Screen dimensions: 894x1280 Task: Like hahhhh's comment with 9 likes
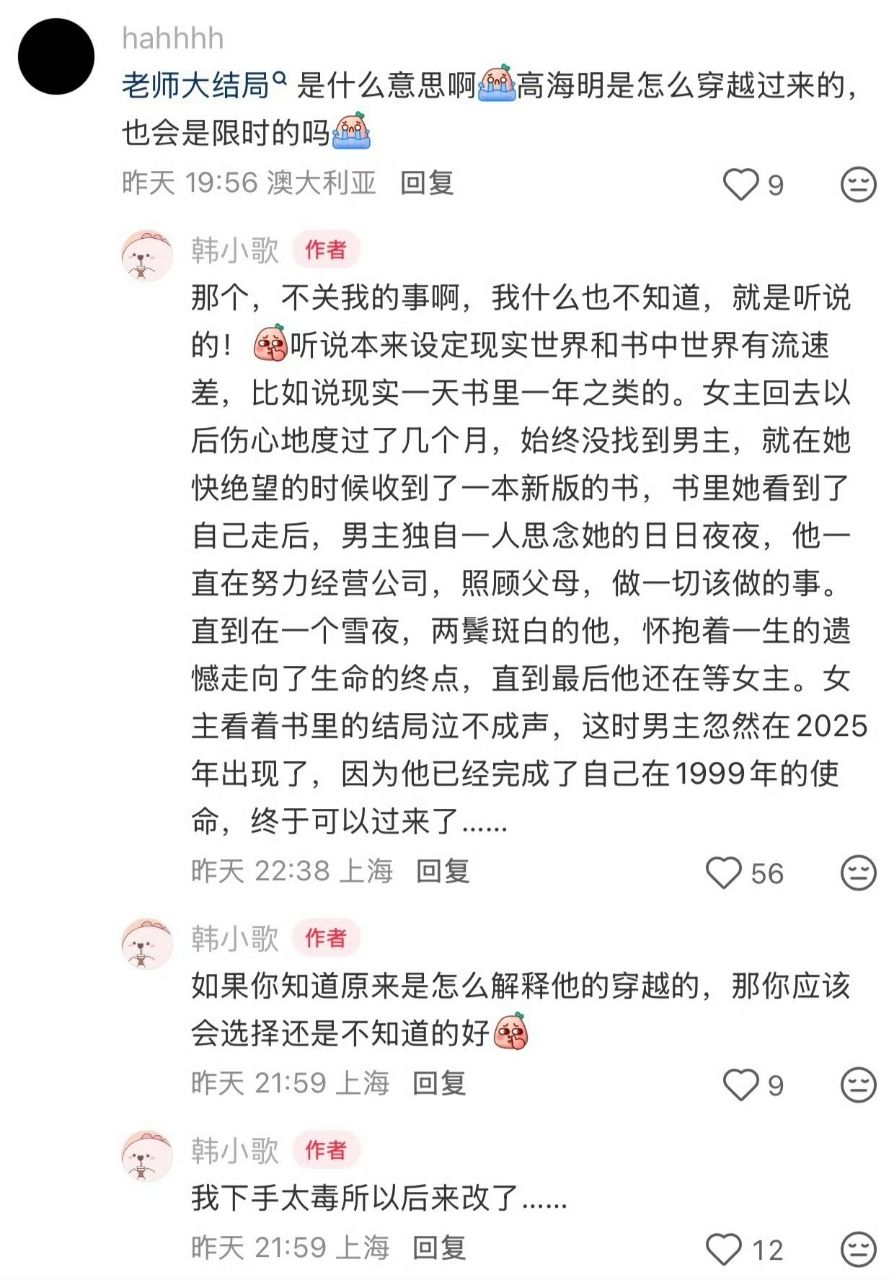point(741,184)
